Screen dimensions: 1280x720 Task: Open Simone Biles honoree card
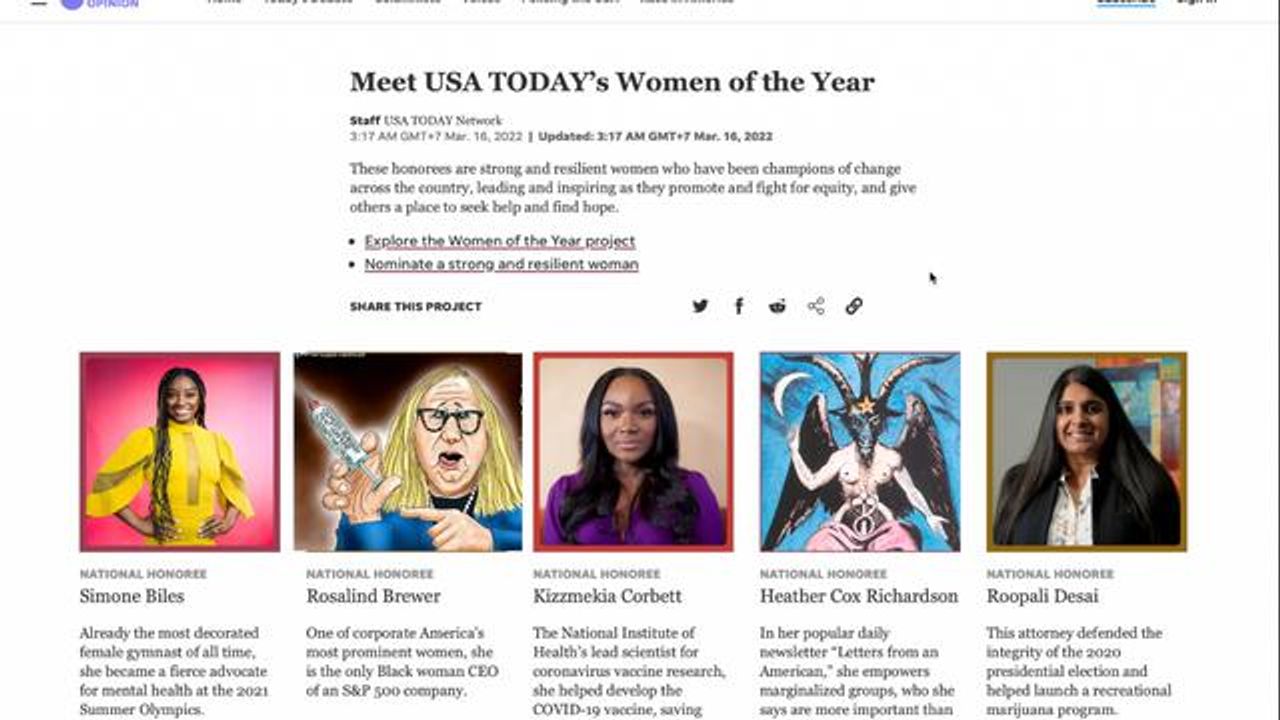click(x=180, y=452)
